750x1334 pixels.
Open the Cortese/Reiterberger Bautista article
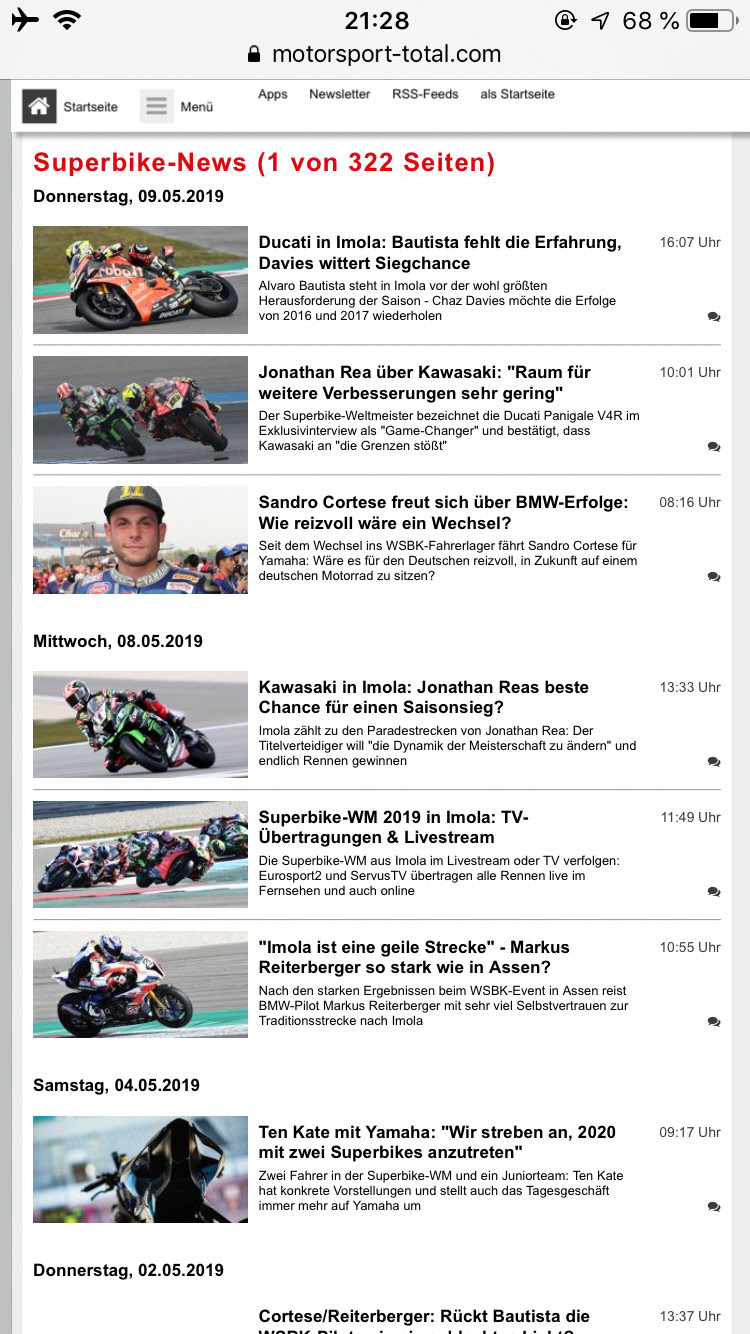pos(424,1317)
